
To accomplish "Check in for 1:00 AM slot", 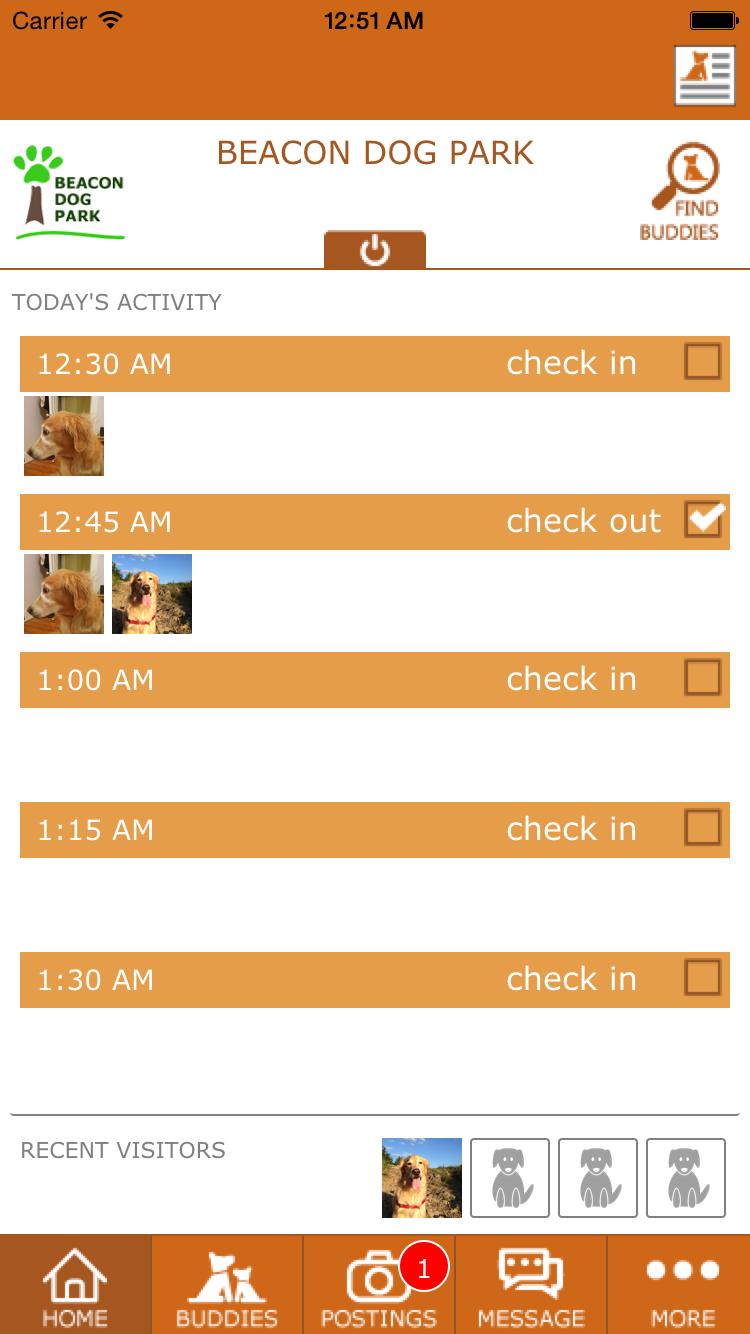I will [x=702, y=678].
